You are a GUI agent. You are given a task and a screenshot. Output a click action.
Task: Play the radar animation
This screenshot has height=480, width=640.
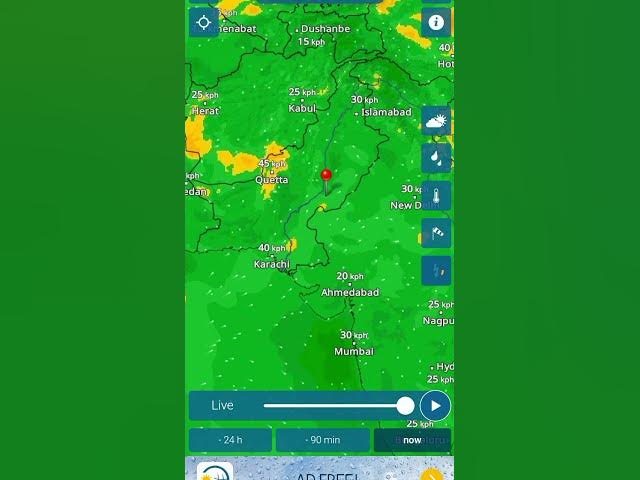tap(435, 406)
